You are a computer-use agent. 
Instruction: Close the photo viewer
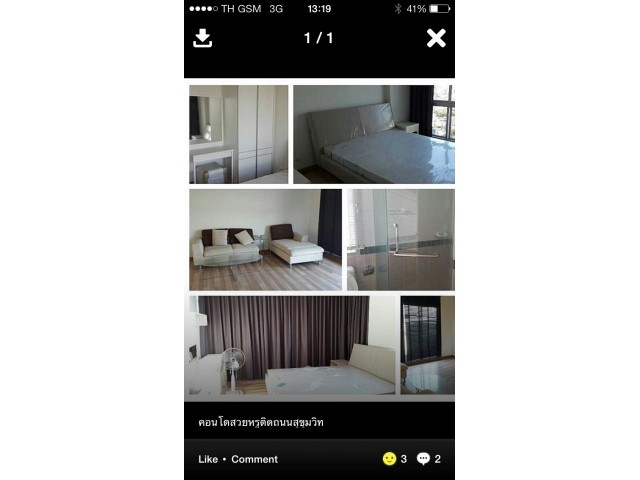tap(436, 38)
